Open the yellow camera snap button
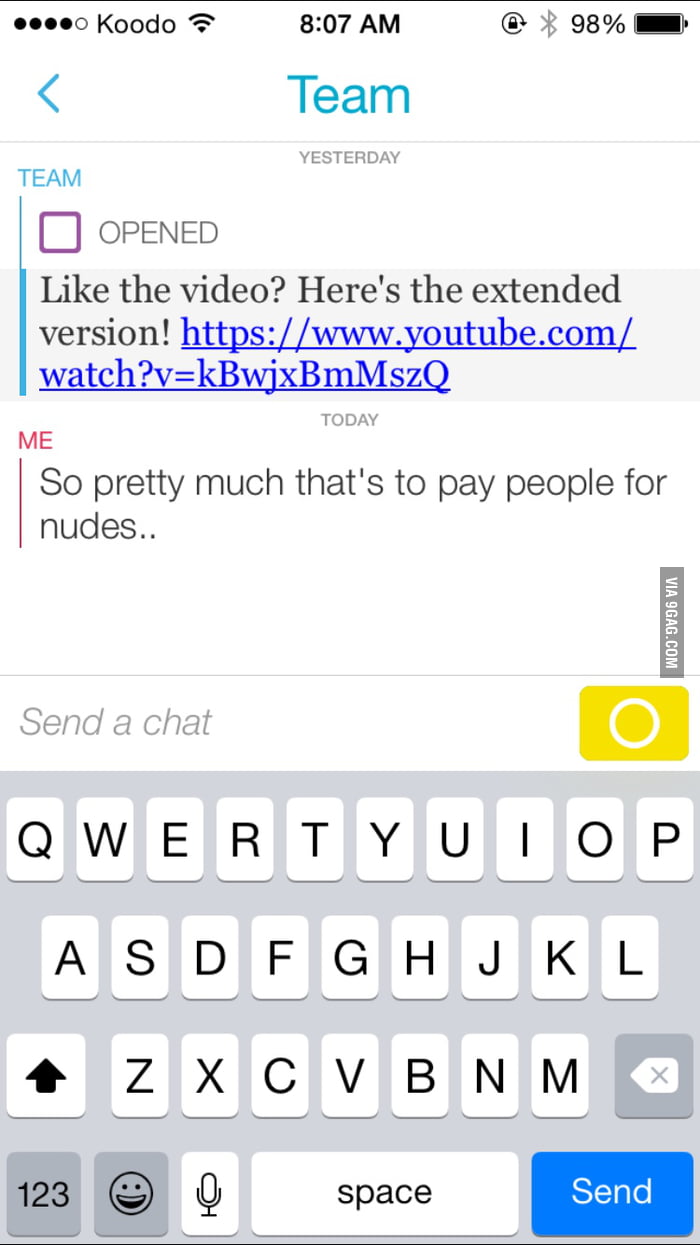Image resolution: width=700 pixels, height=1245 pixels. click(x=634, y=723)
